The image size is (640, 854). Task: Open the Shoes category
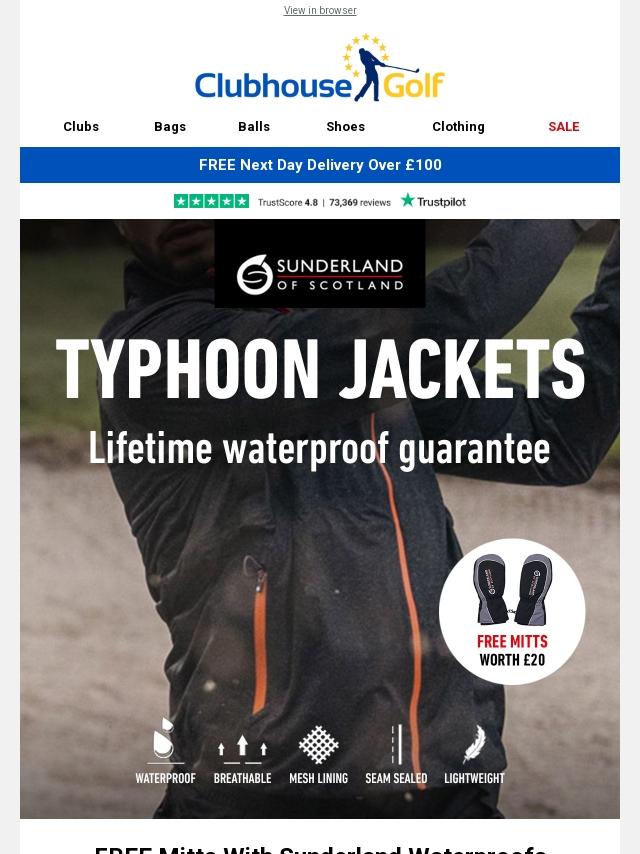tap(345, 126)
